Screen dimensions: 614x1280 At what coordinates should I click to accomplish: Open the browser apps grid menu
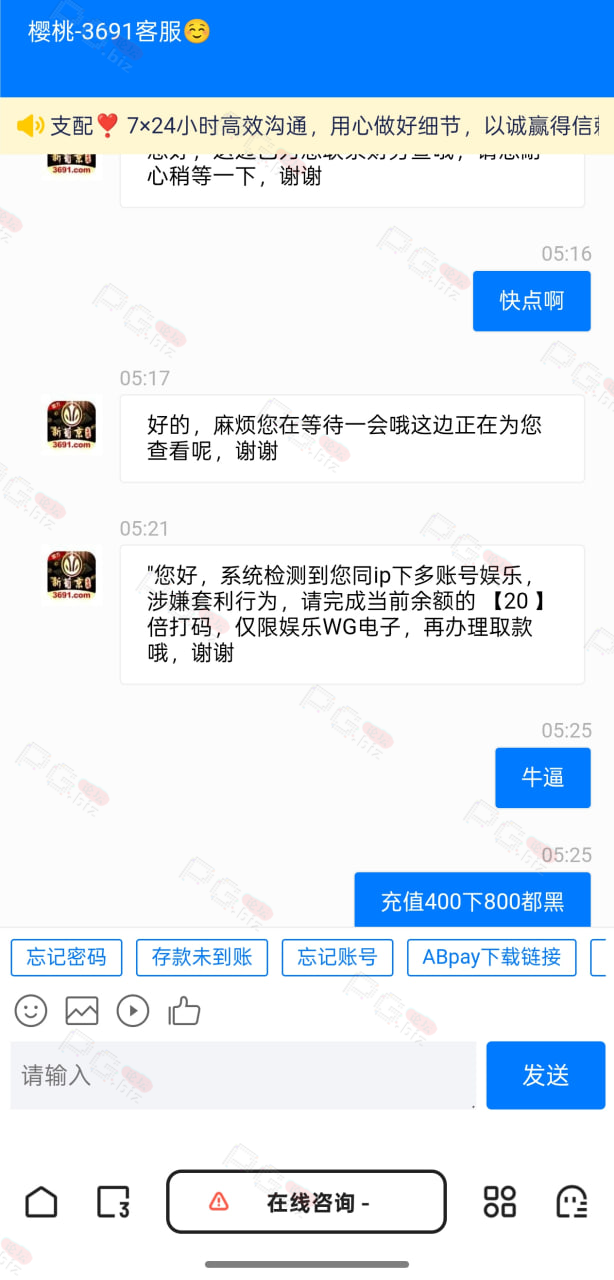[499, 1202]
